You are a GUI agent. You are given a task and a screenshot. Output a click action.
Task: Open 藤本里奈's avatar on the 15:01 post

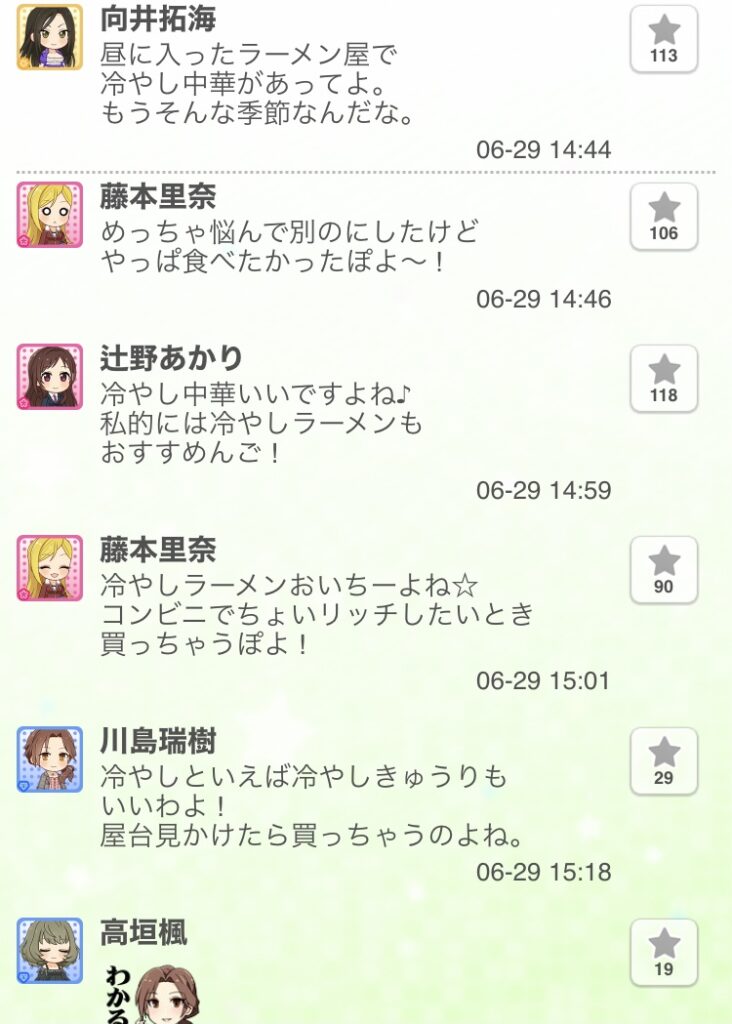(50, 568)
